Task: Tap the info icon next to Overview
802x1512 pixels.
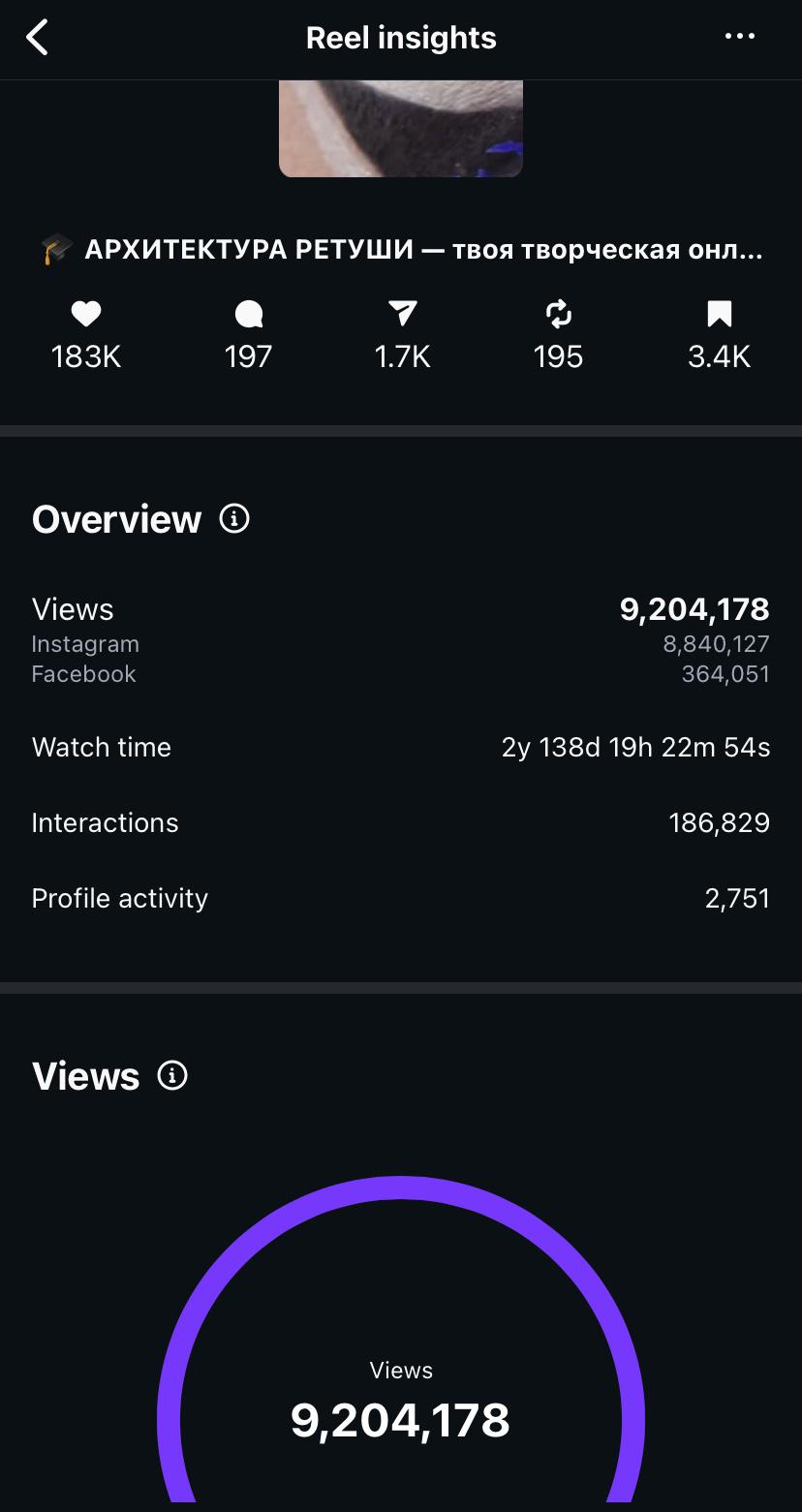Action: [x=234, y=519]
